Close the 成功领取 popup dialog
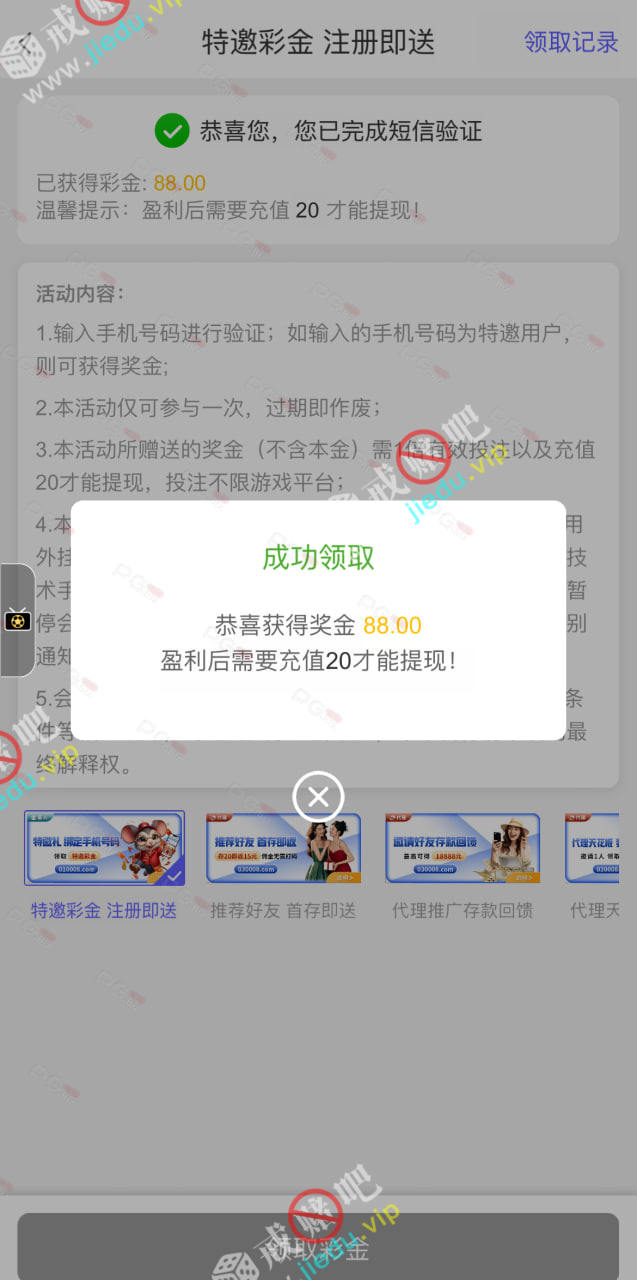The width and height of the screenshot is (637, 1280). coord(318,797)
